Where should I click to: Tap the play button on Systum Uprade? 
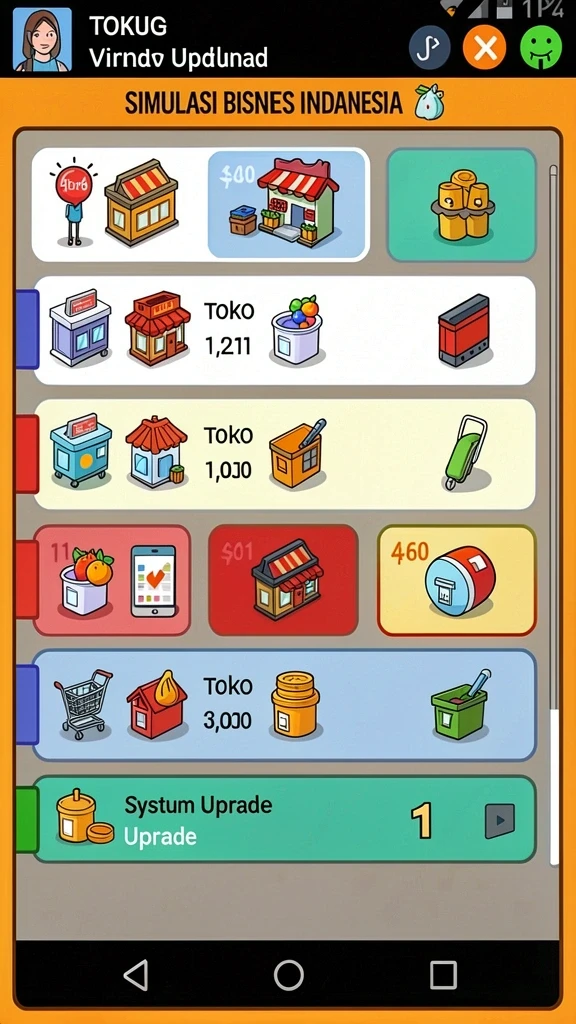(500, 821)
